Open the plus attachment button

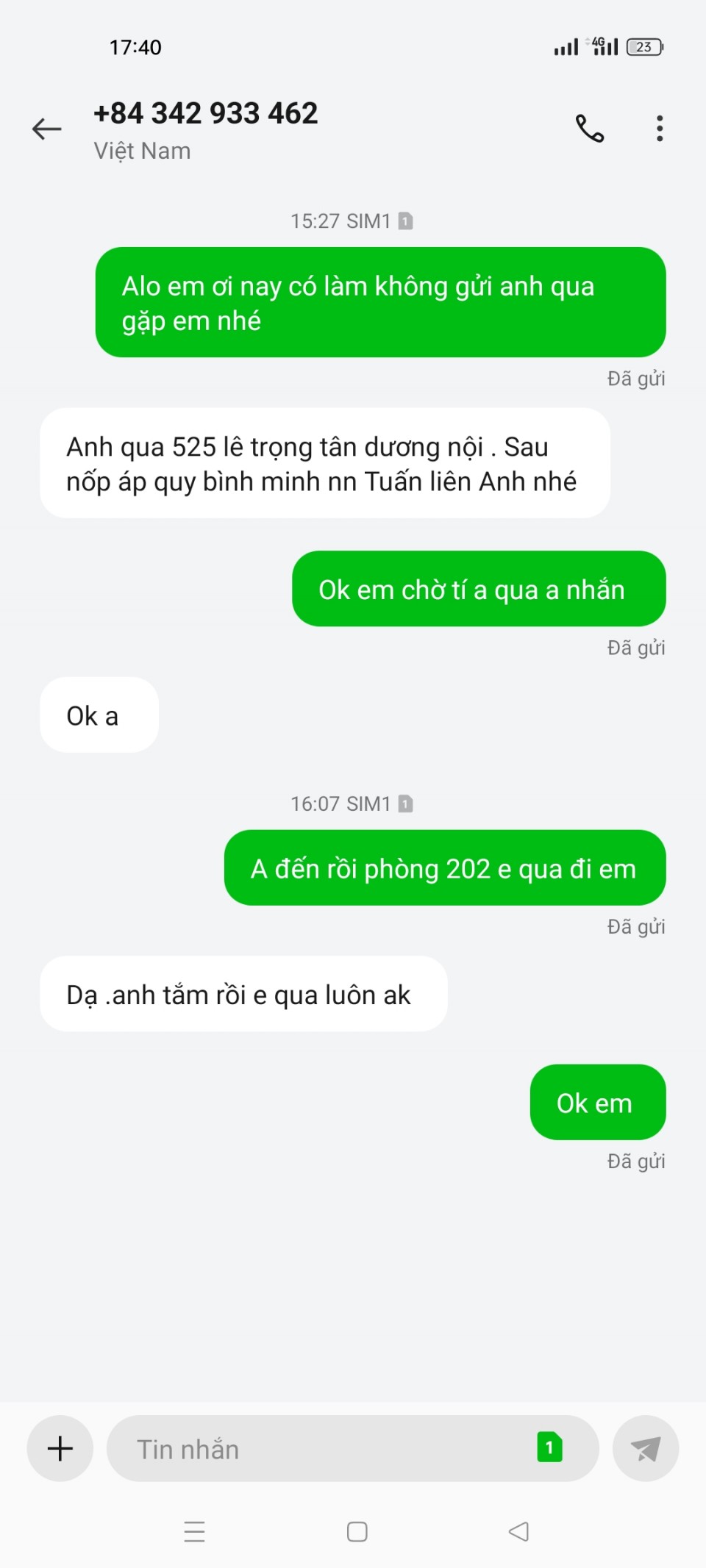click(x=60, y=1448)
